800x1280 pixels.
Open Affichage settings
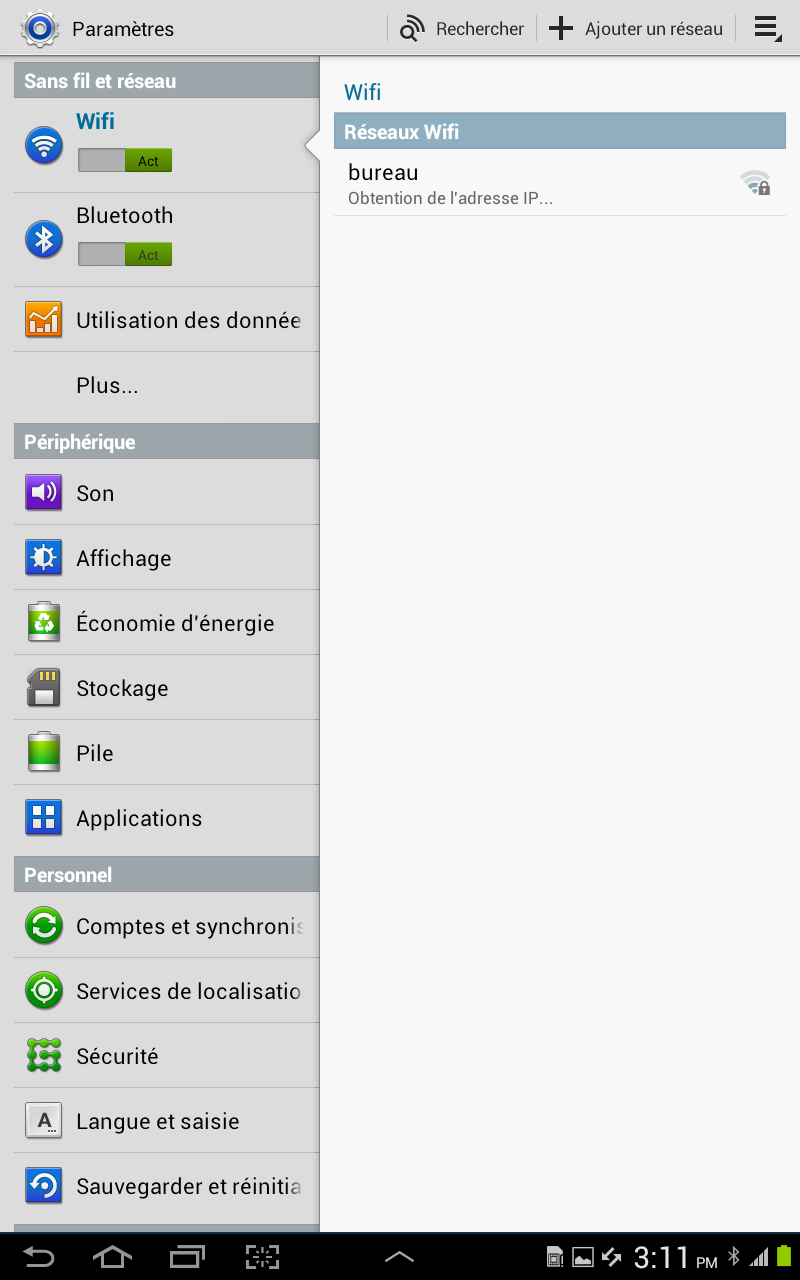166,558
